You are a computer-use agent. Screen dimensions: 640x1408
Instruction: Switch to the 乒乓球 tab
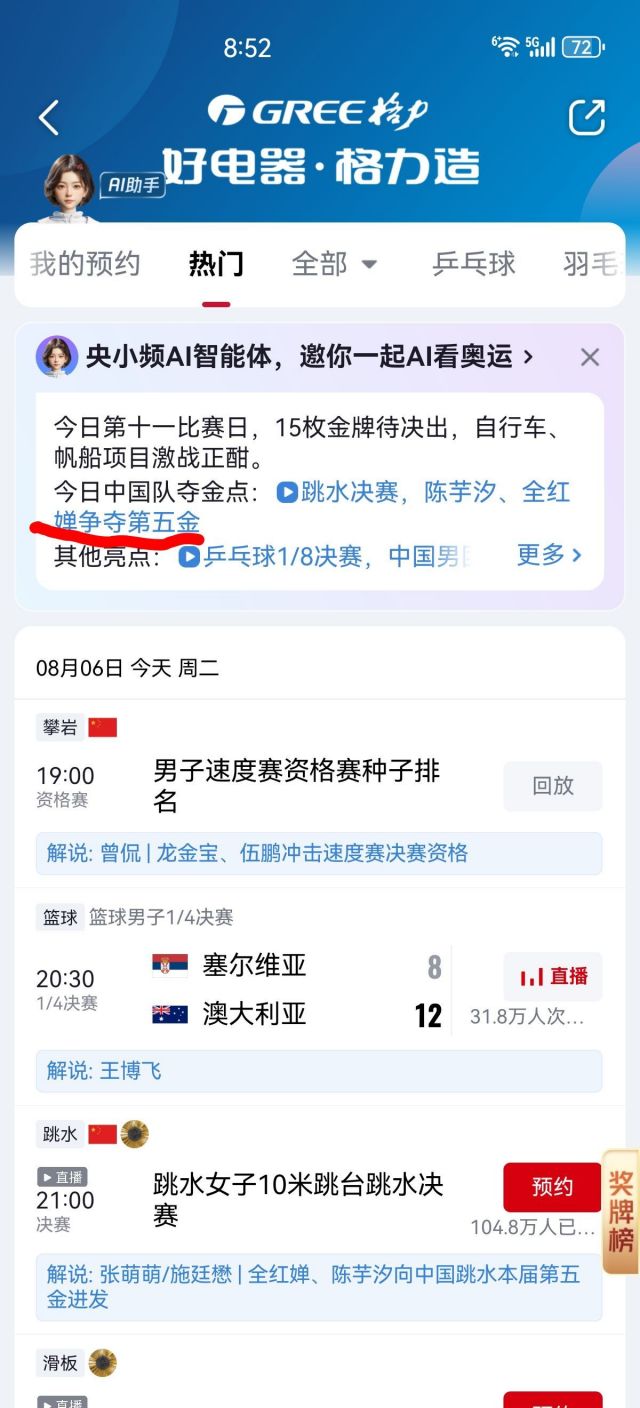(474, 264)
